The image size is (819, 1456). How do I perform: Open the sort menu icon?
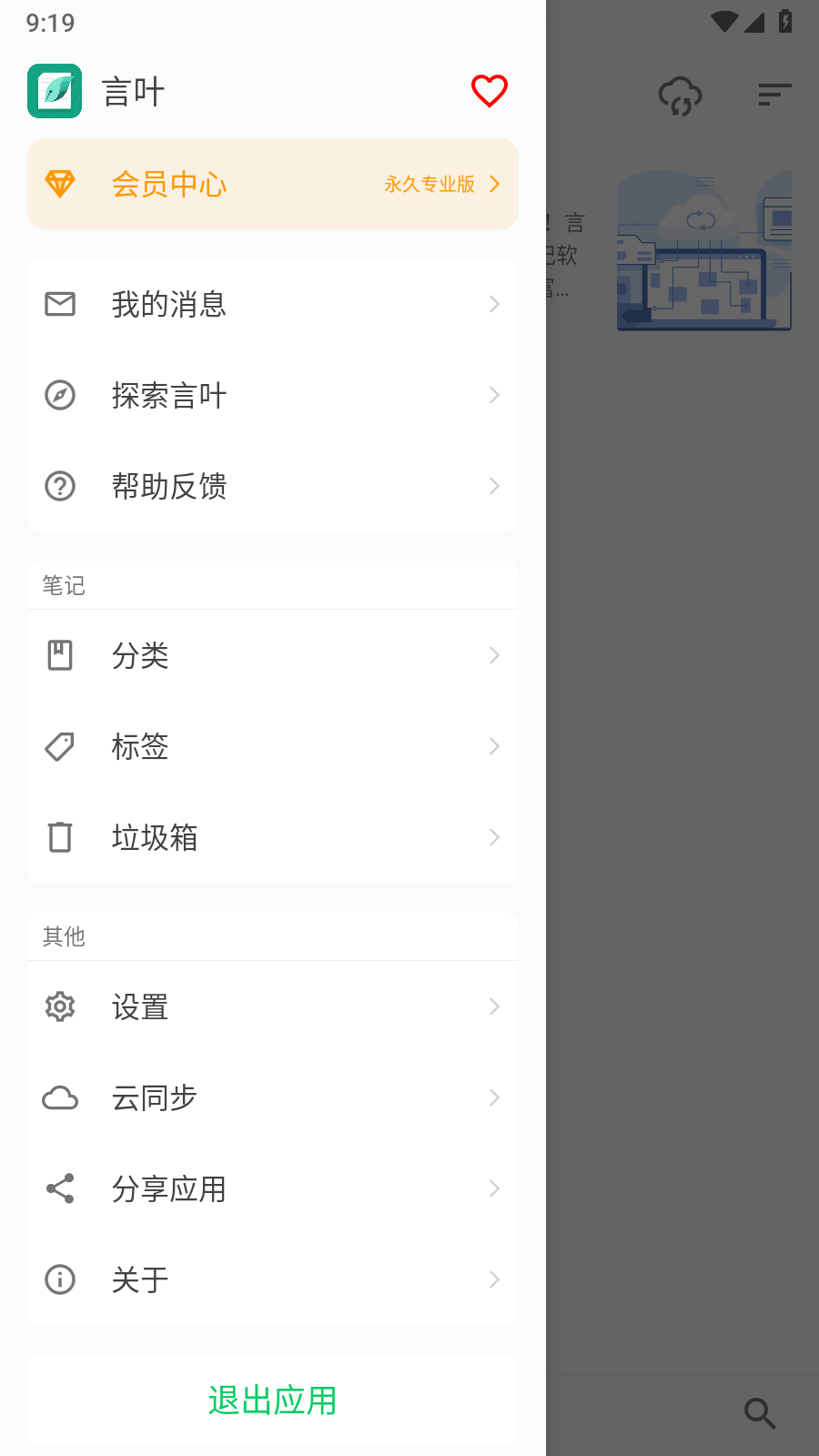coord(774,95)
